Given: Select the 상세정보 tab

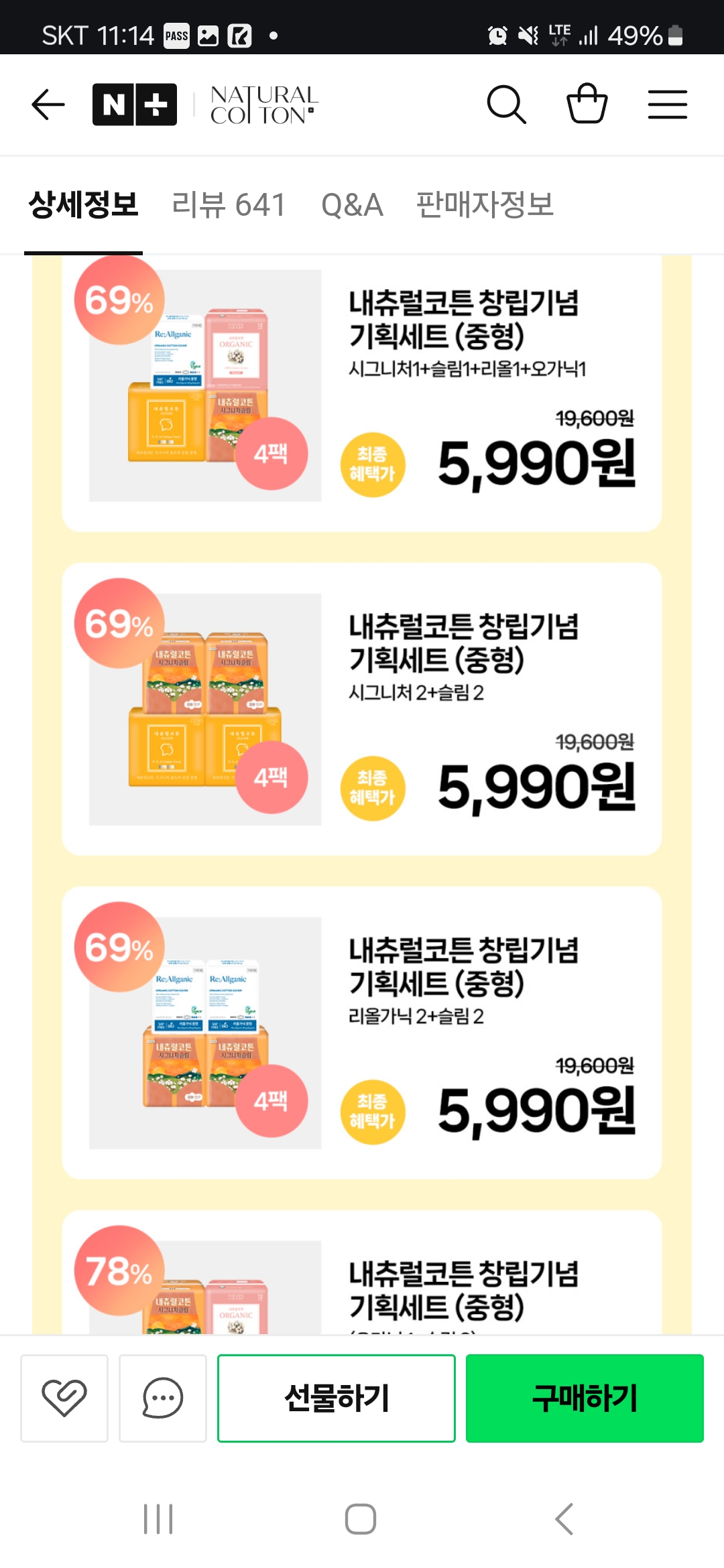Looking at the screenshot, I should [x=84, y=205].
